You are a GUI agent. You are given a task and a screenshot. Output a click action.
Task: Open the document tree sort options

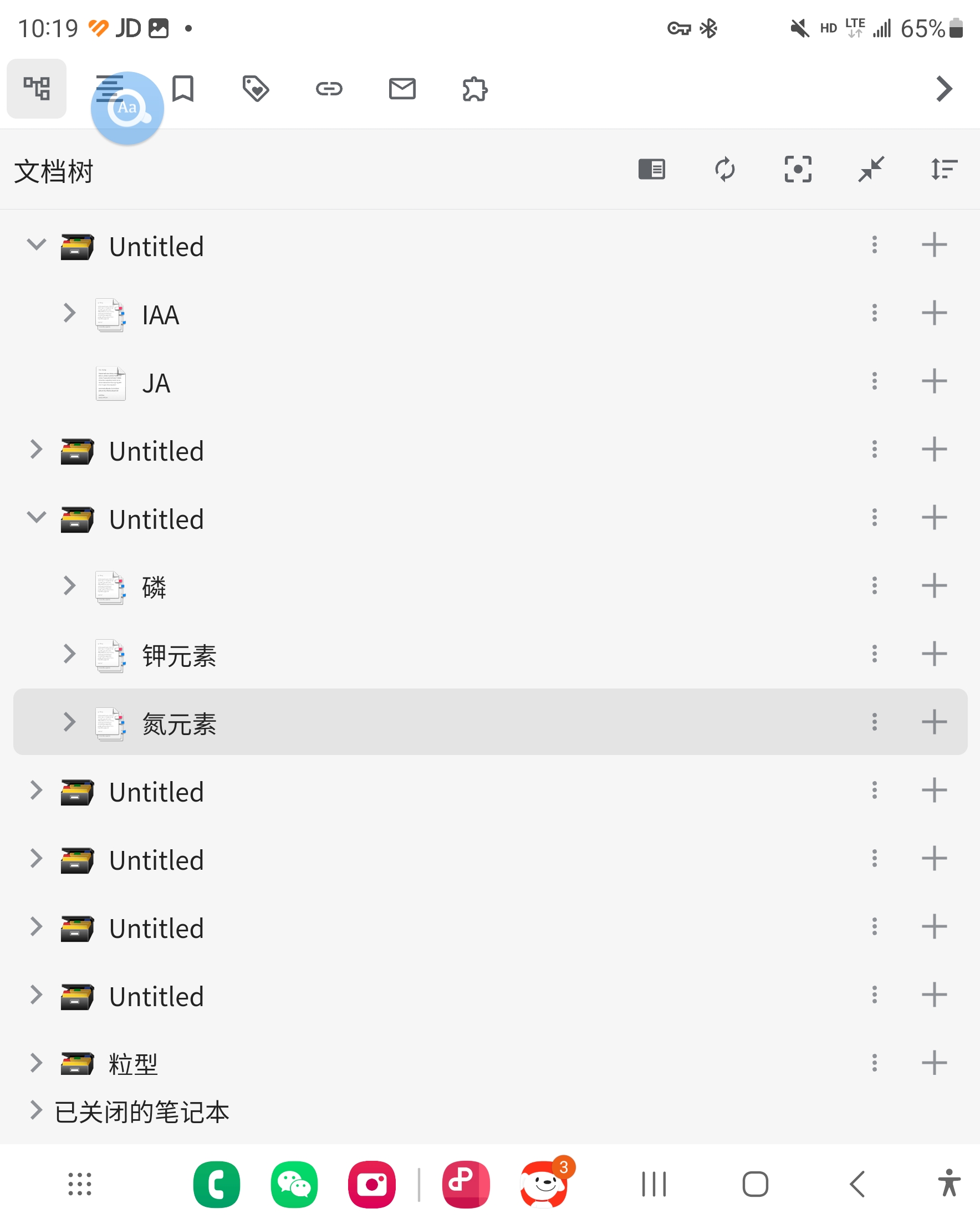coord(943,169)
